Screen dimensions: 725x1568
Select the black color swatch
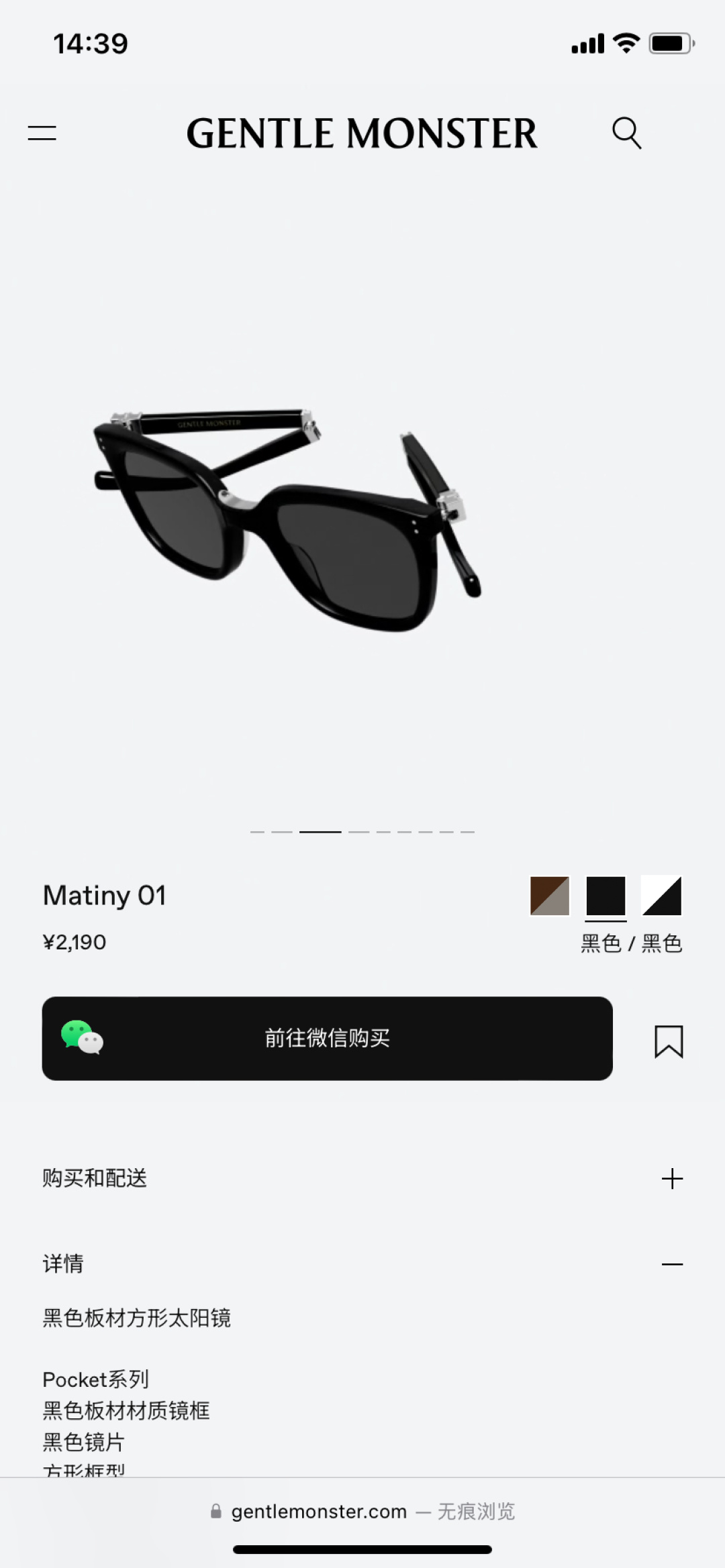click(606, 896)
